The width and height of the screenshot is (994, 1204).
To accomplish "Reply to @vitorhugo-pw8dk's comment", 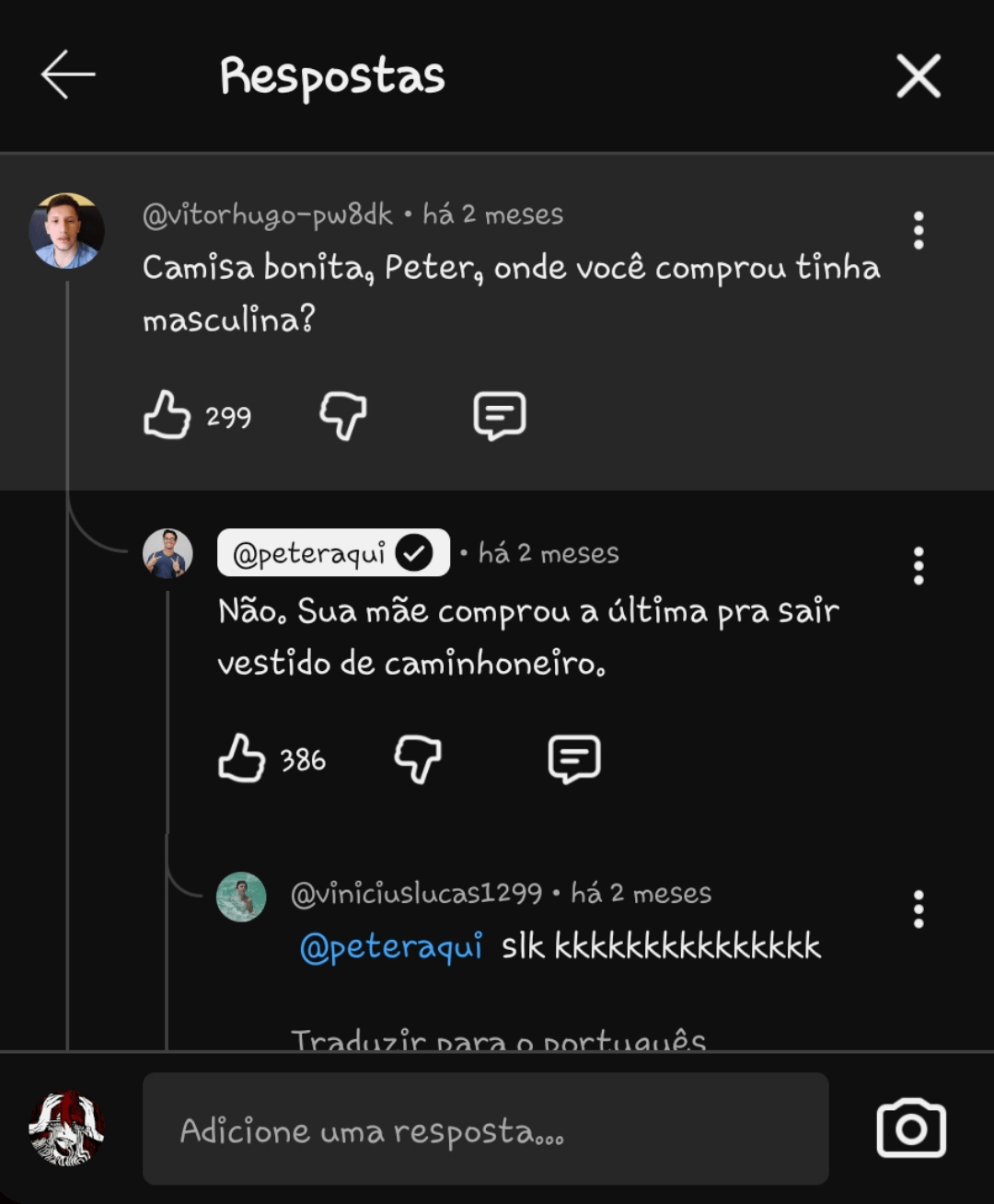I will click(x=500, y=415).
